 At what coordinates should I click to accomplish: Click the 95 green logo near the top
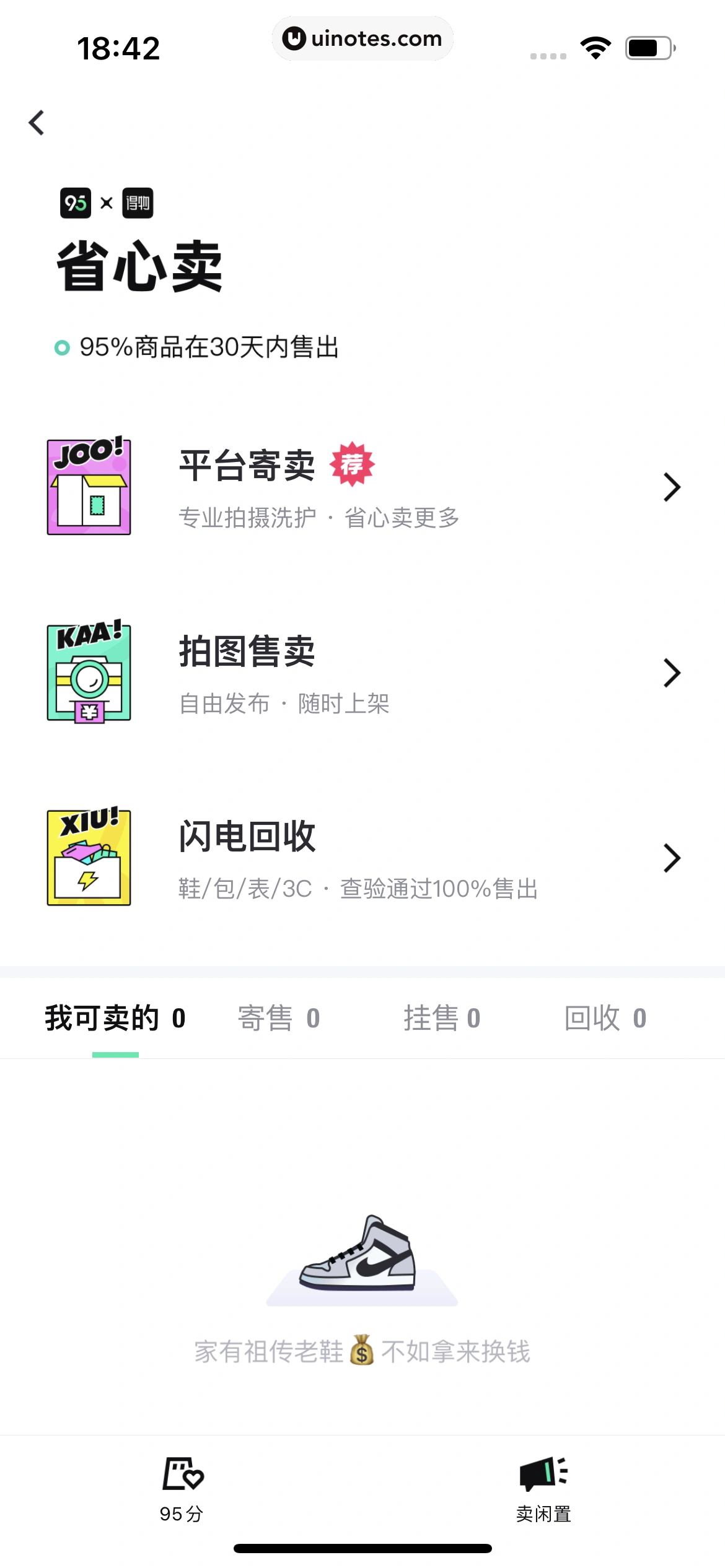(75, 203)
